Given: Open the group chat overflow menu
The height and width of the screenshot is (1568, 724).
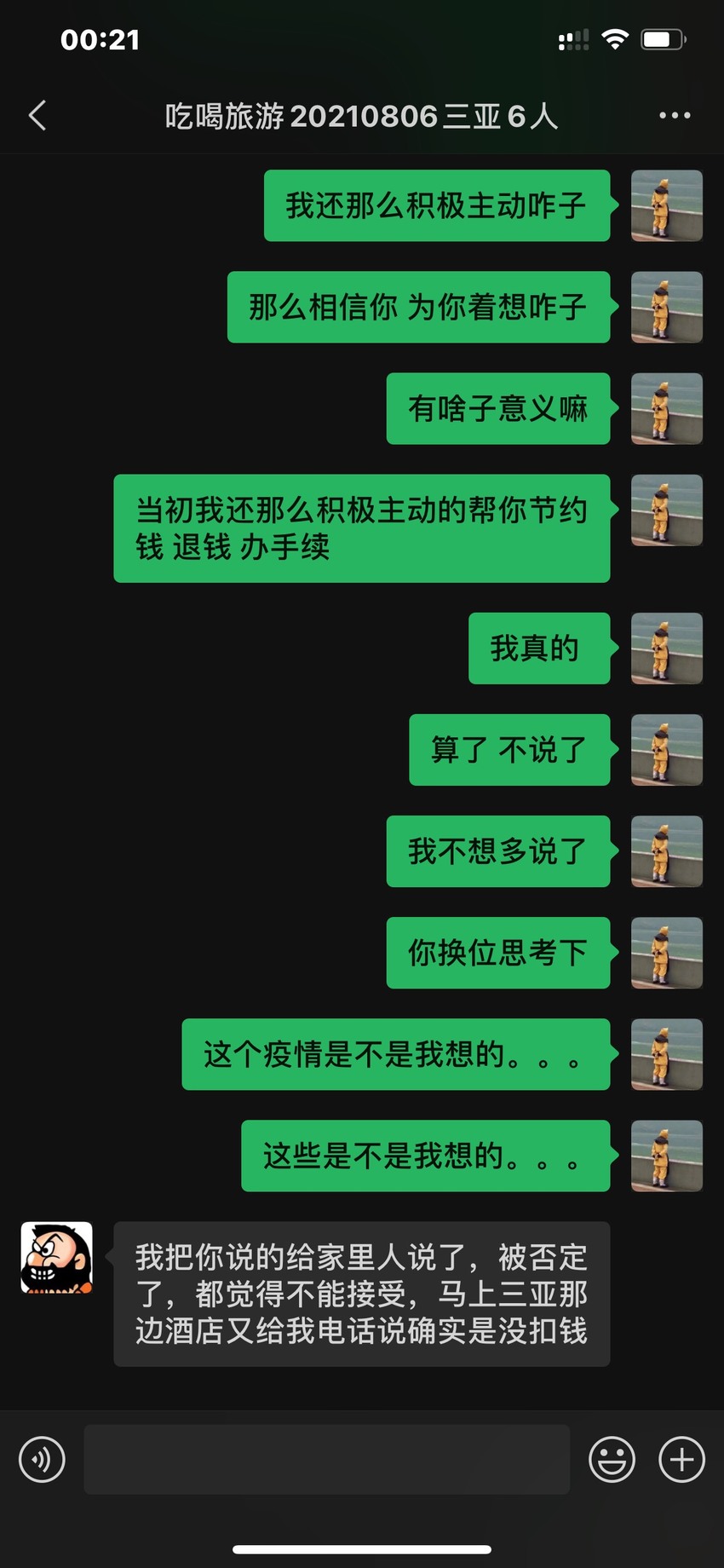Looking at the screenshot, I should coord(675,116).
